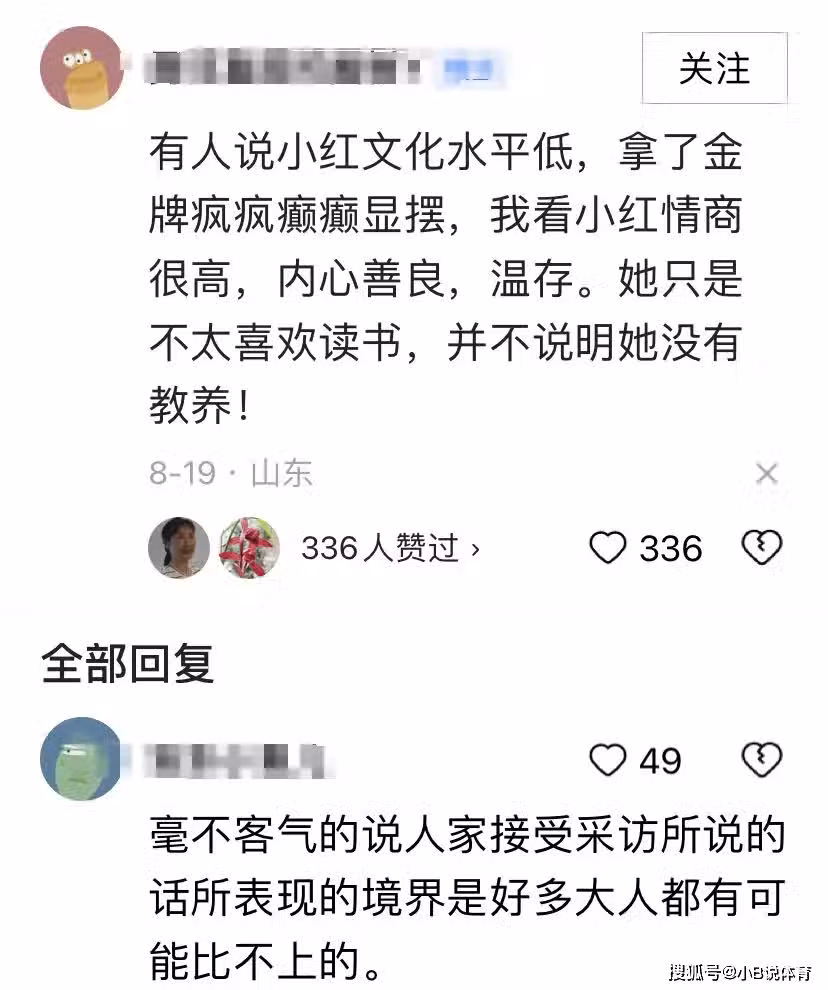The height and width of the screenshot is (990, 828).
Task: Dislike the comment about 小红
Action: click(x=762, y=548)
